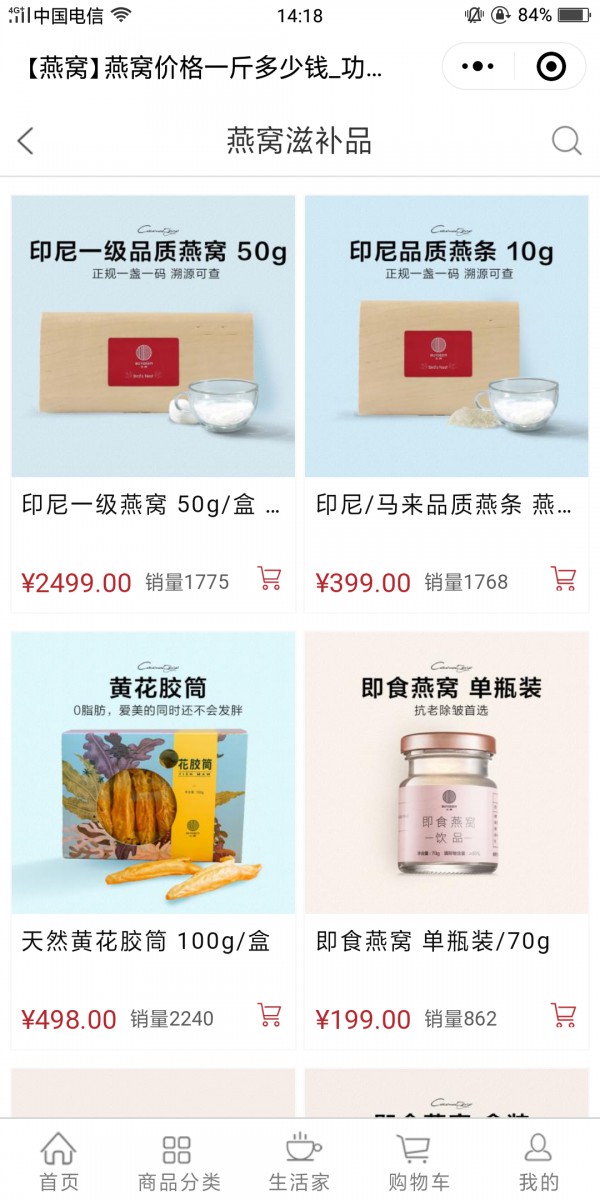The image size is (600, 1200).
Task: Close the mini program with the circle button
Action: [551, 67]
